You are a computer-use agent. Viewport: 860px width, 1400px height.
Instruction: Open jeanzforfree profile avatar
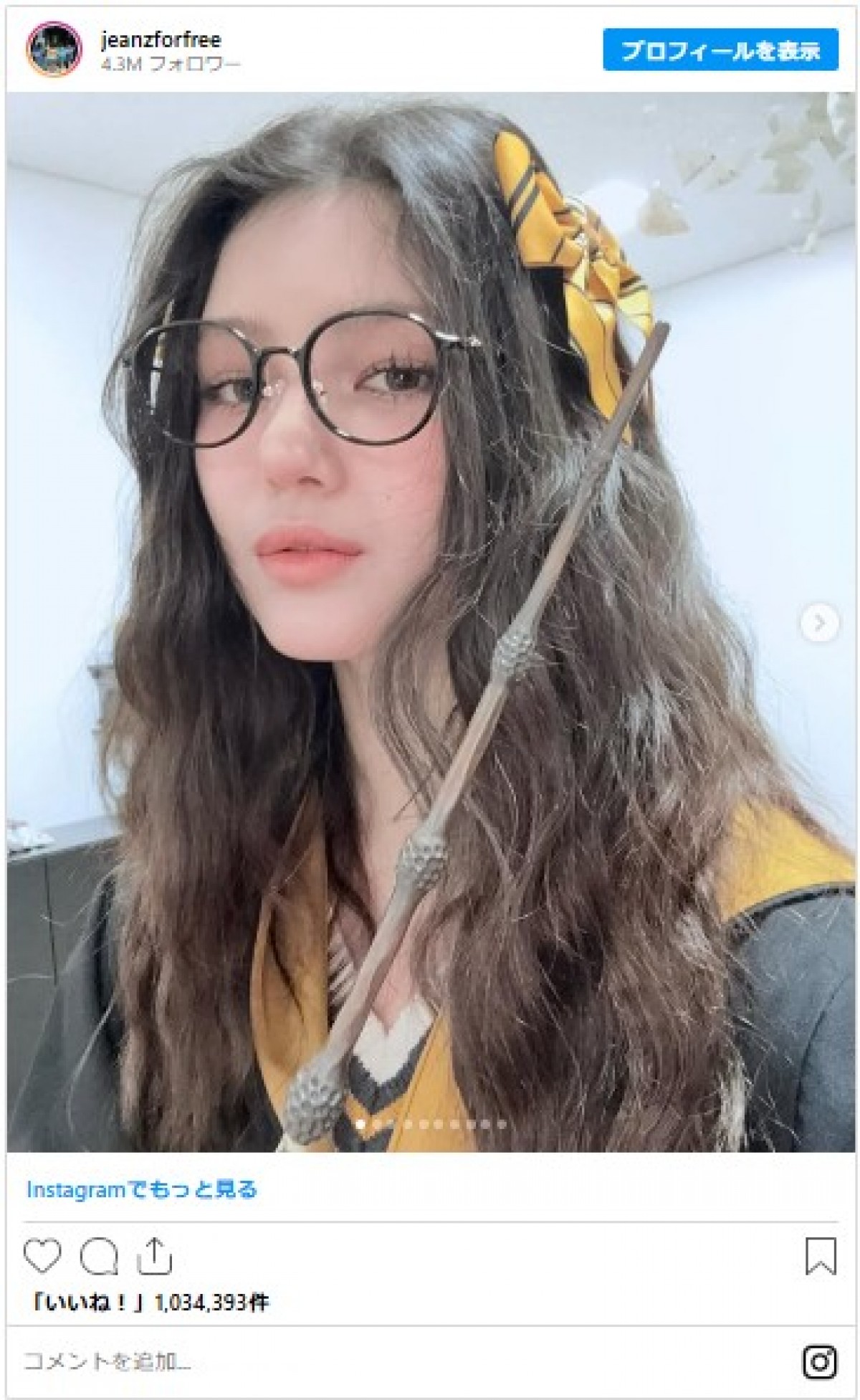click(x=54, y=49)
